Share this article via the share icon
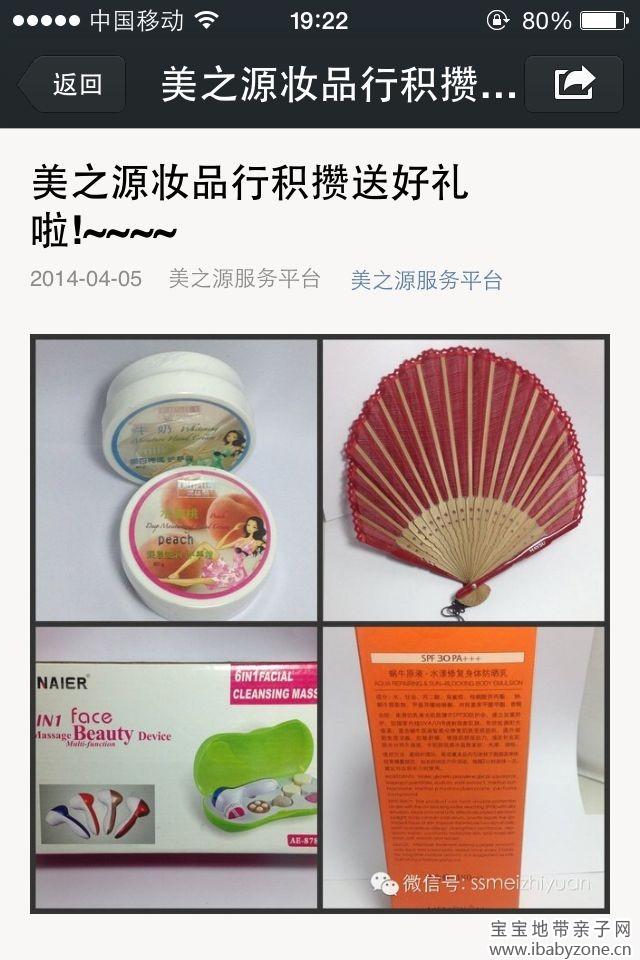The image size is (640, 960). pos(574,84)
